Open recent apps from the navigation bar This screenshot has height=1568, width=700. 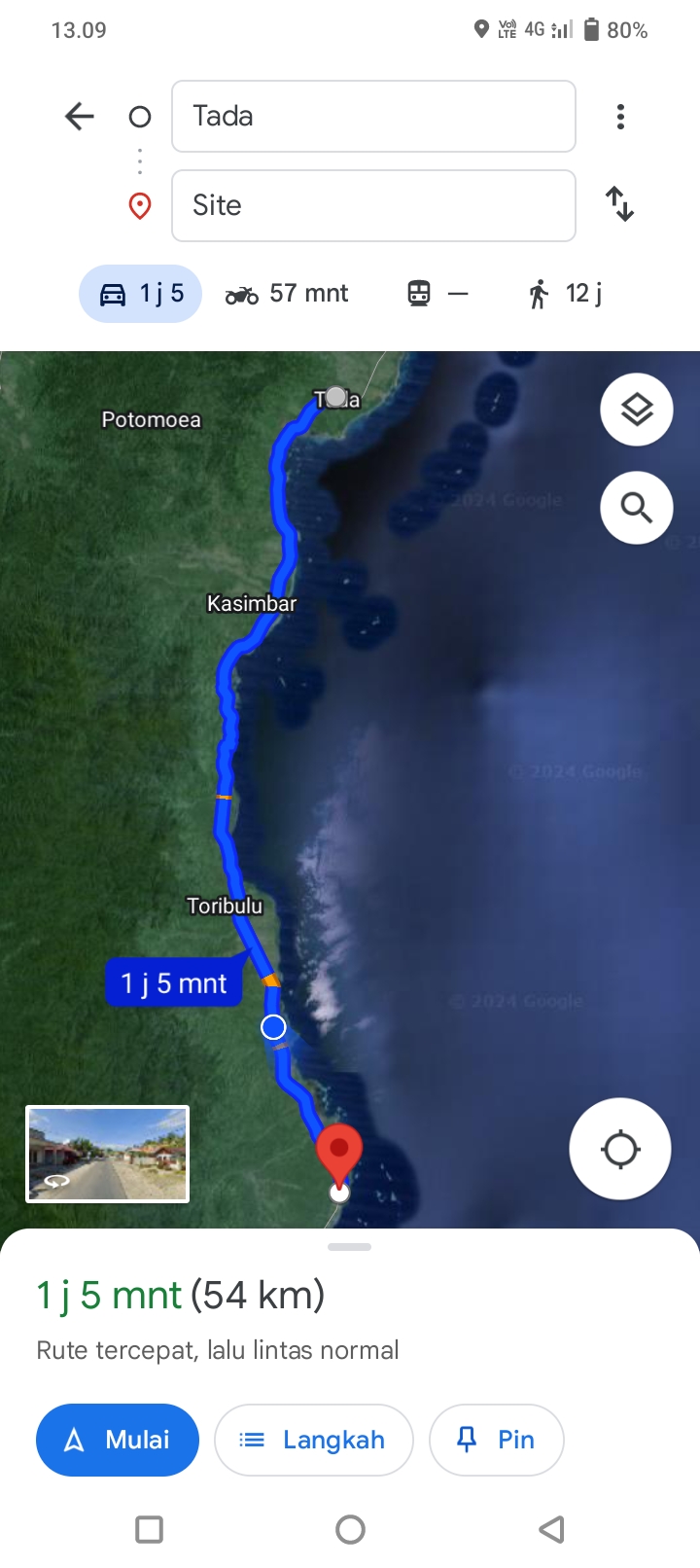click(x=149, y=1530)
